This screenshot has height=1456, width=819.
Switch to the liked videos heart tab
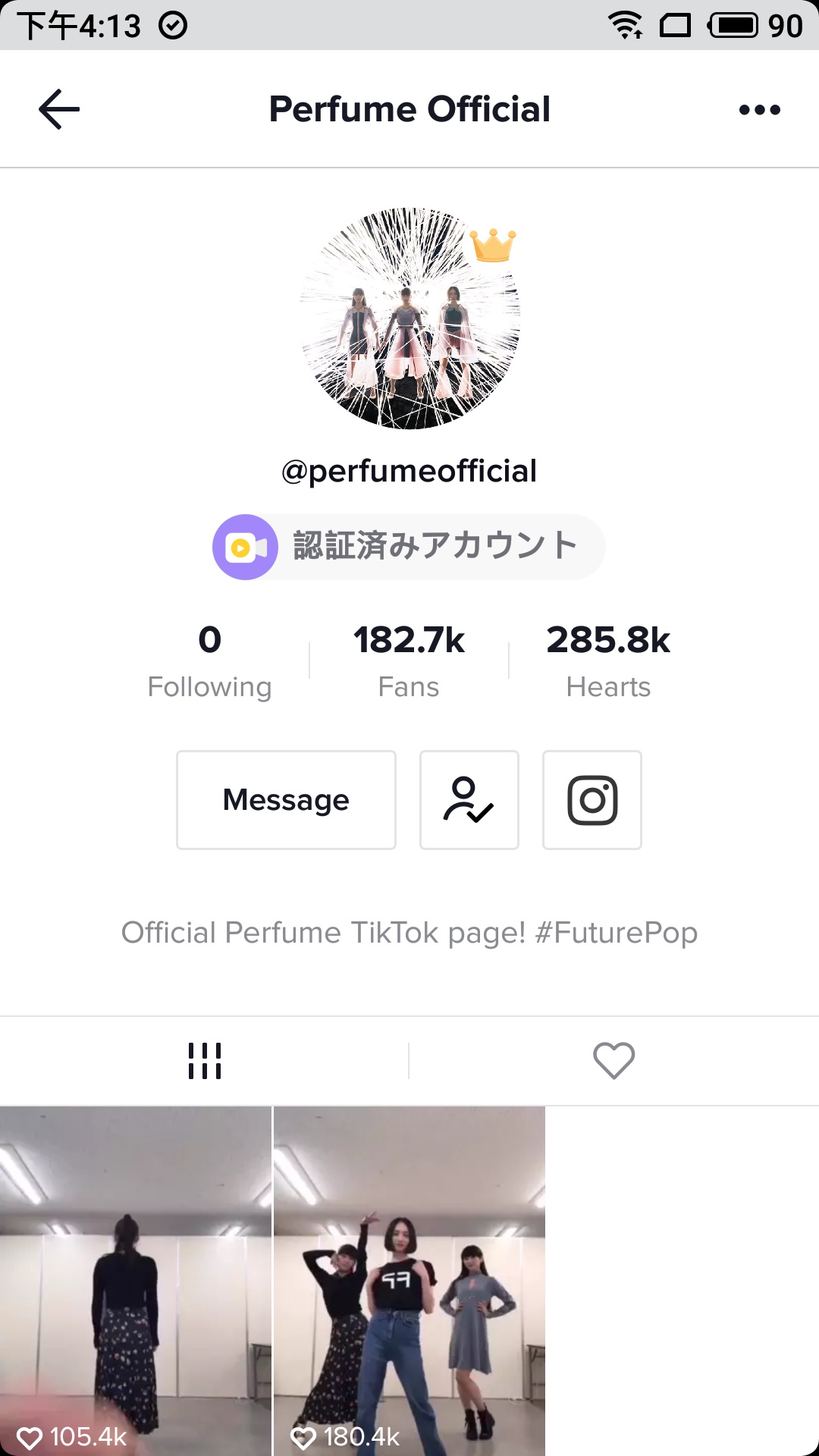(x=613, y=1060)
